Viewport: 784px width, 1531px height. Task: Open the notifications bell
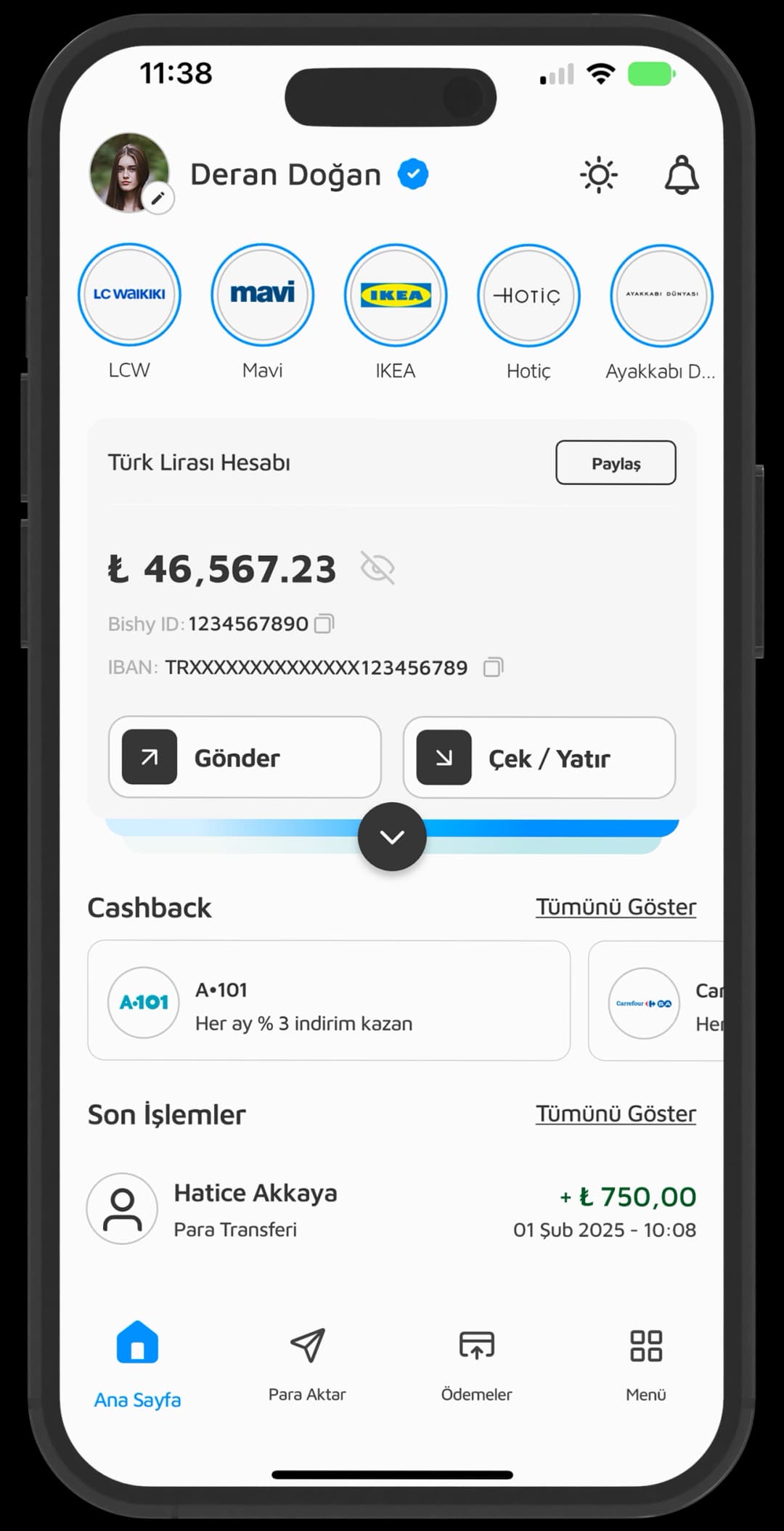[x=681, y=175]
